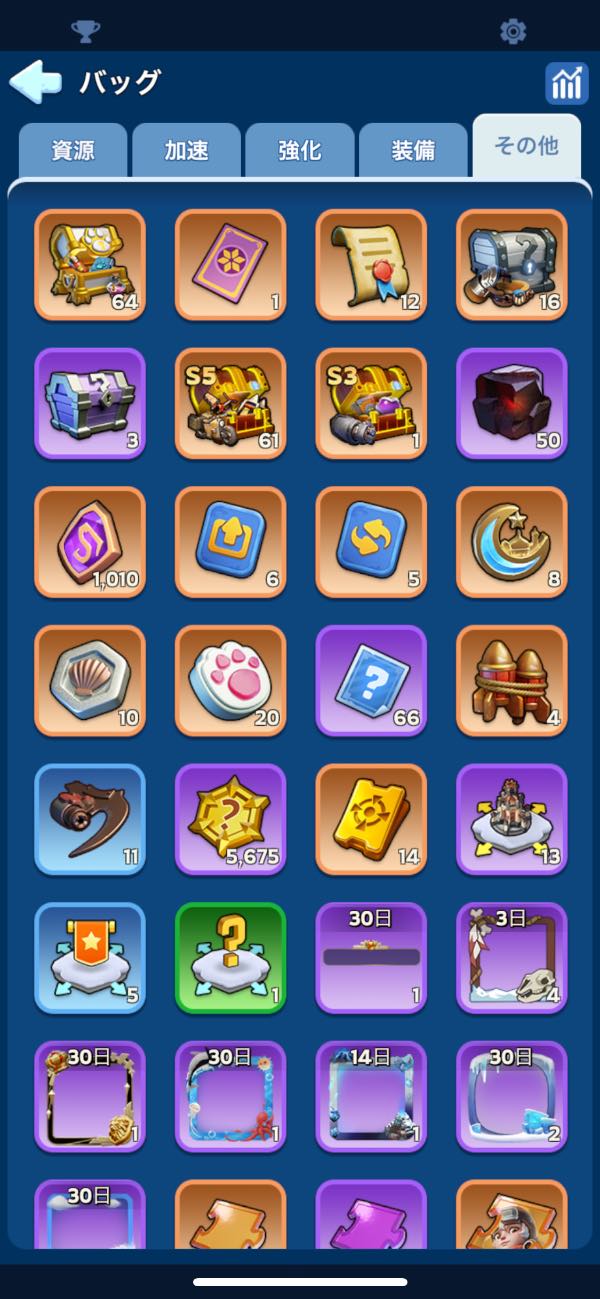Screen dimensions: 600x1299
Task: Open the gold badge item with 5,675
Action: (x=230, y=819)
